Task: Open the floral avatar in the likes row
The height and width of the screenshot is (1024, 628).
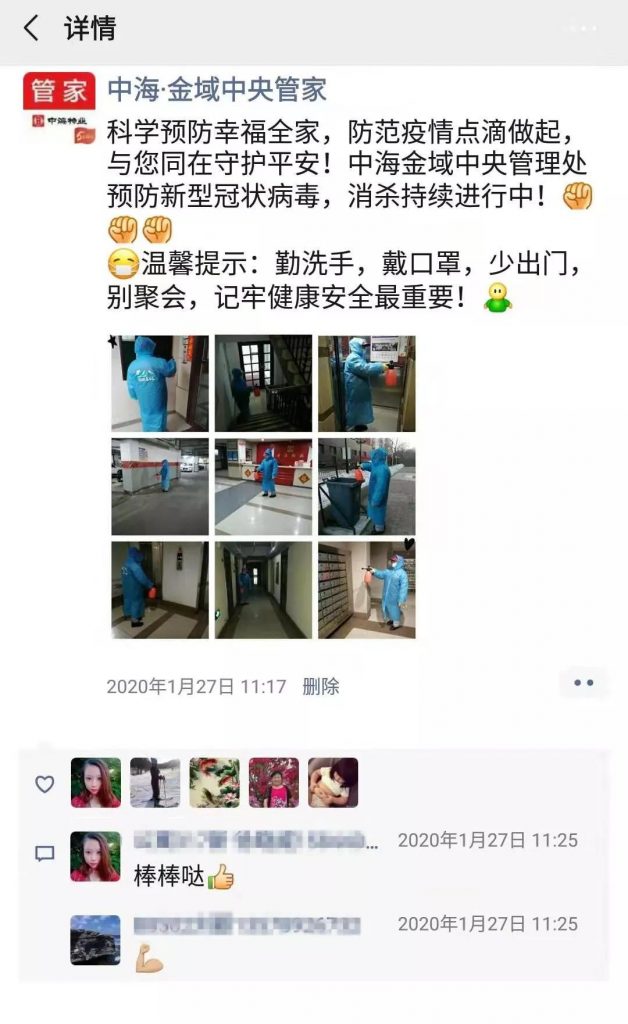Action: pyautogui.click(x=214, y=783)
